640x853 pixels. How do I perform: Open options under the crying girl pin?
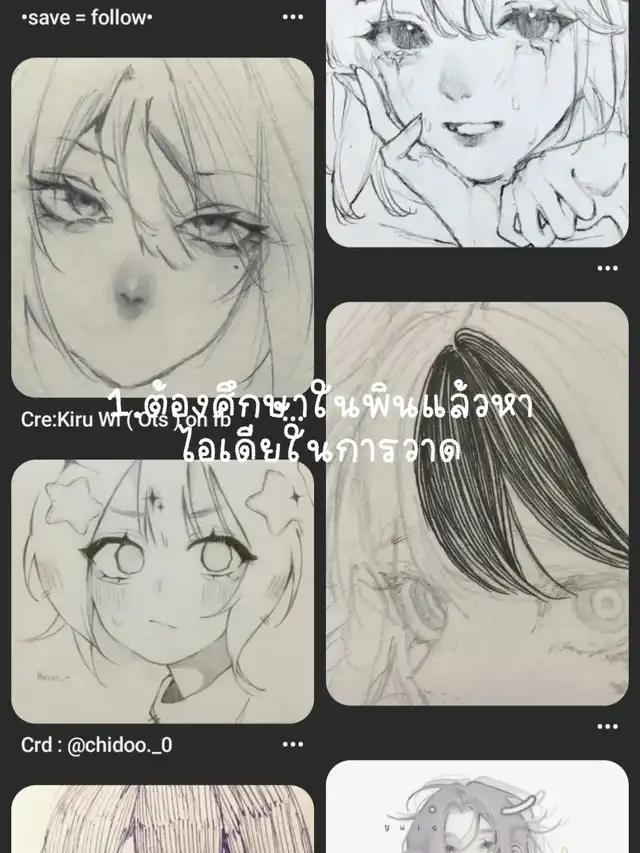607,268
